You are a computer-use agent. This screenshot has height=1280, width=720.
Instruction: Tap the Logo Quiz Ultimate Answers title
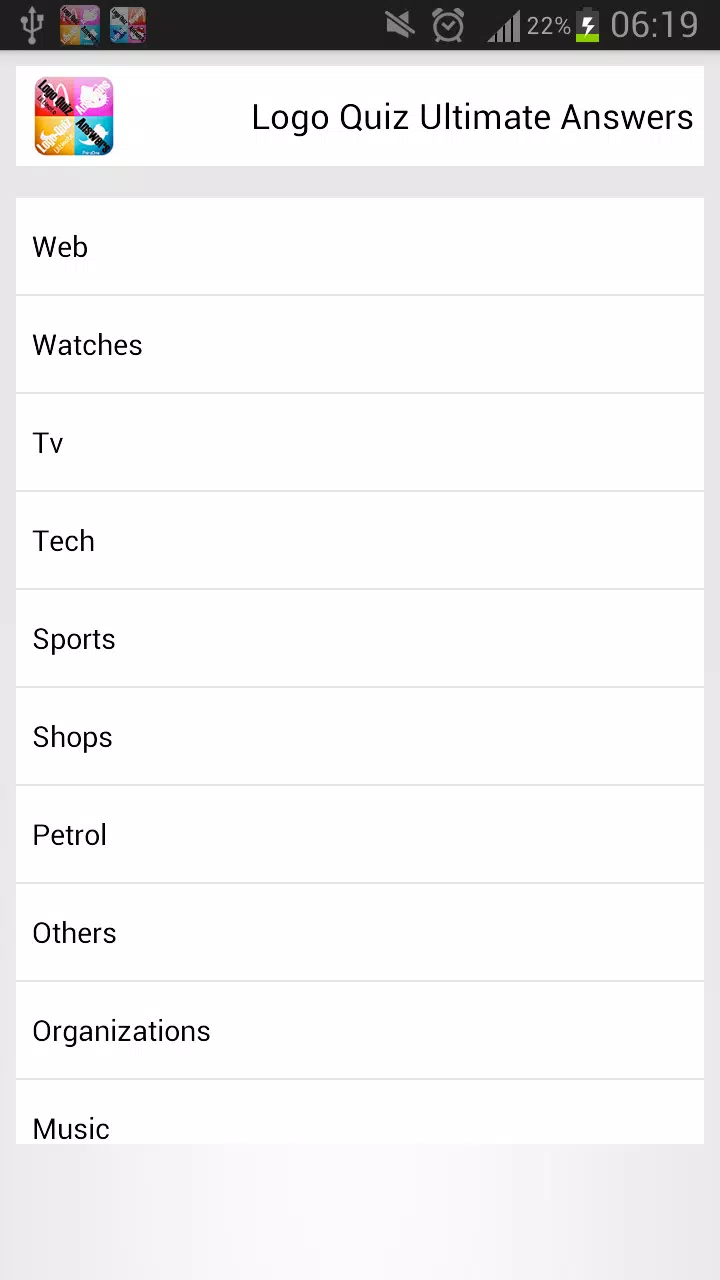[x=472, y=117]
